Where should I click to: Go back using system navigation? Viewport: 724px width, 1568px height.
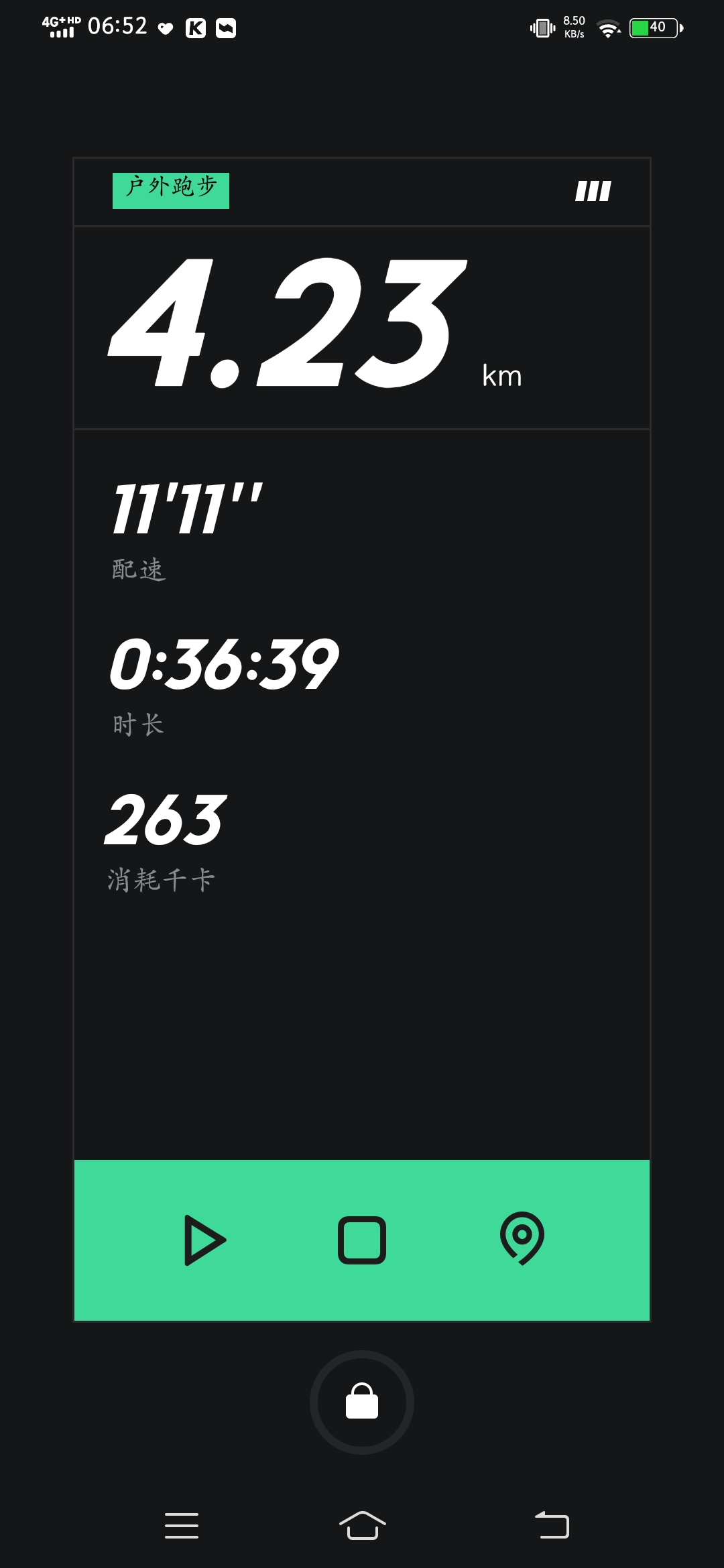coord(552,1525)
